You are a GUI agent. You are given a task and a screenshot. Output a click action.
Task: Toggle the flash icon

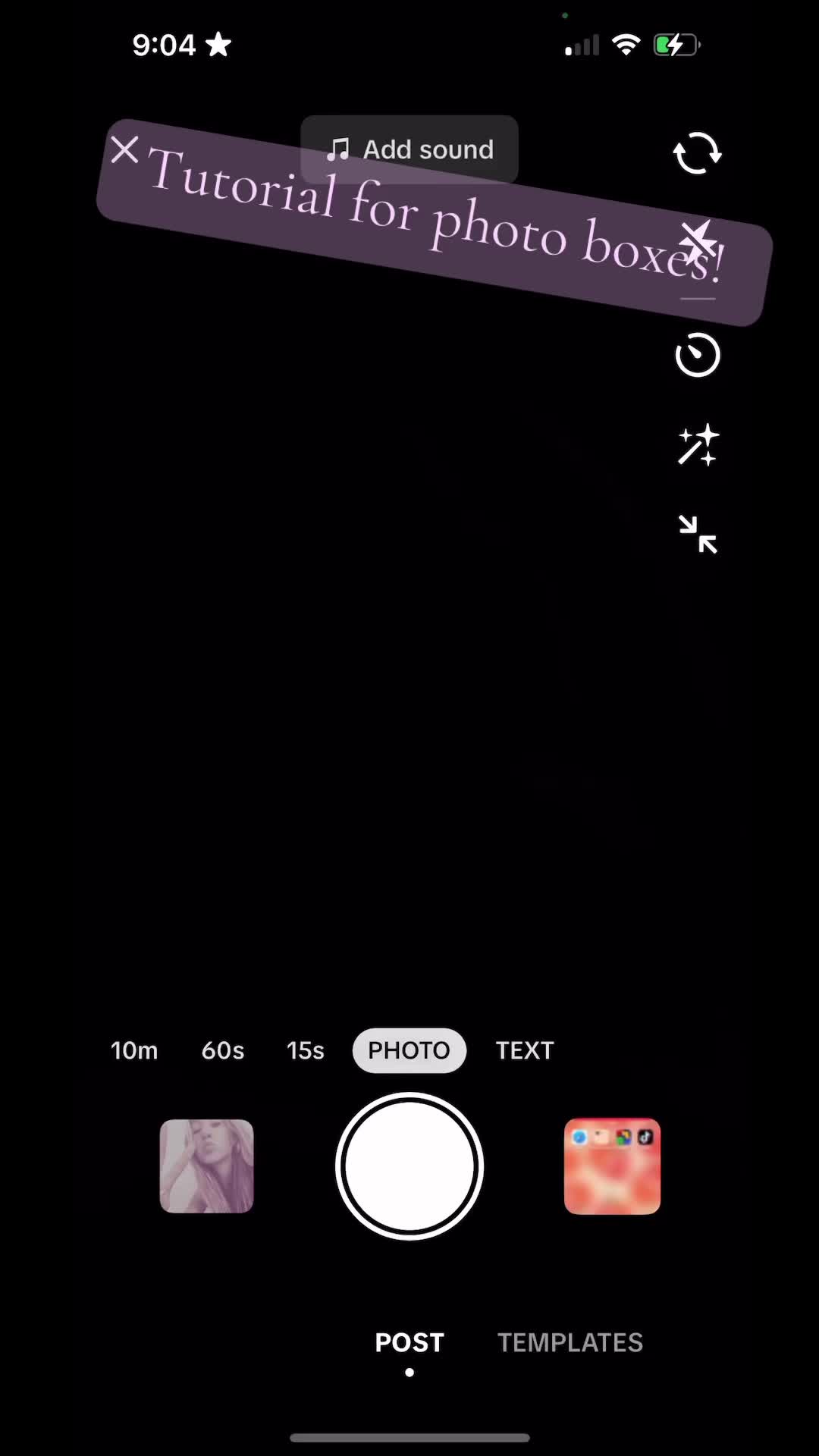698,241
